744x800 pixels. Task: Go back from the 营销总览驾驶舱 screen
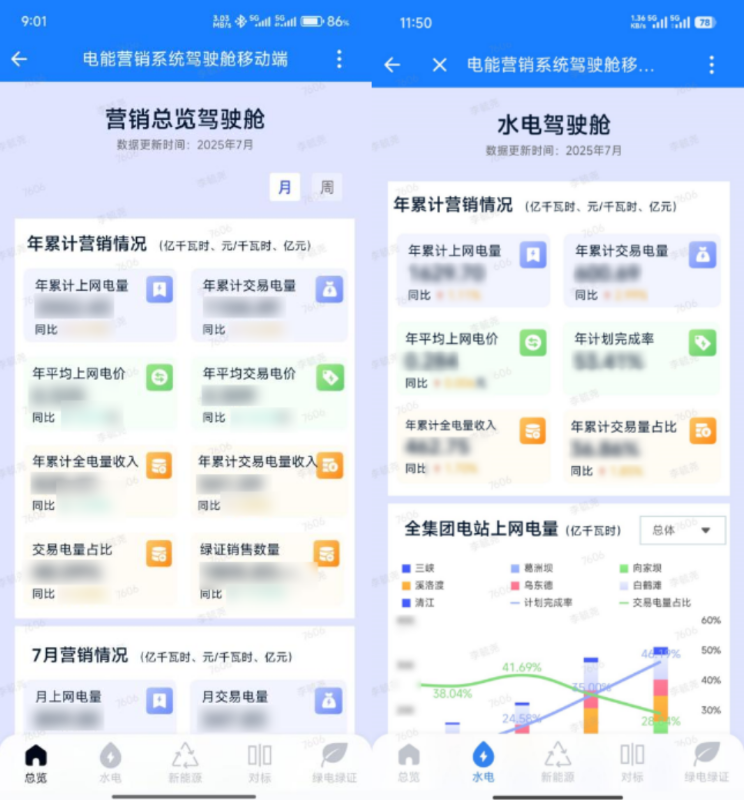click(x=19, y=59)
